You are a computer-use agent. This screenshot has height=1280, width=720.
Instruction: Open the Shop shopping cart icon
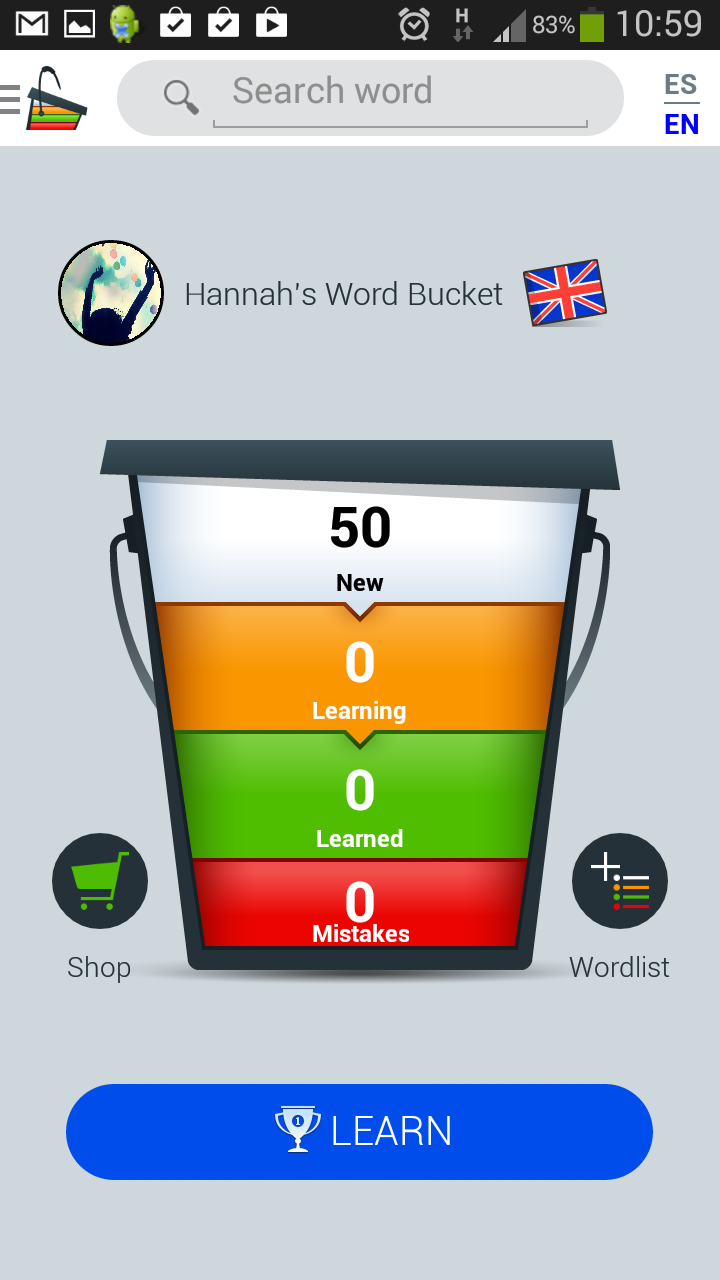[x=99, y=881]
